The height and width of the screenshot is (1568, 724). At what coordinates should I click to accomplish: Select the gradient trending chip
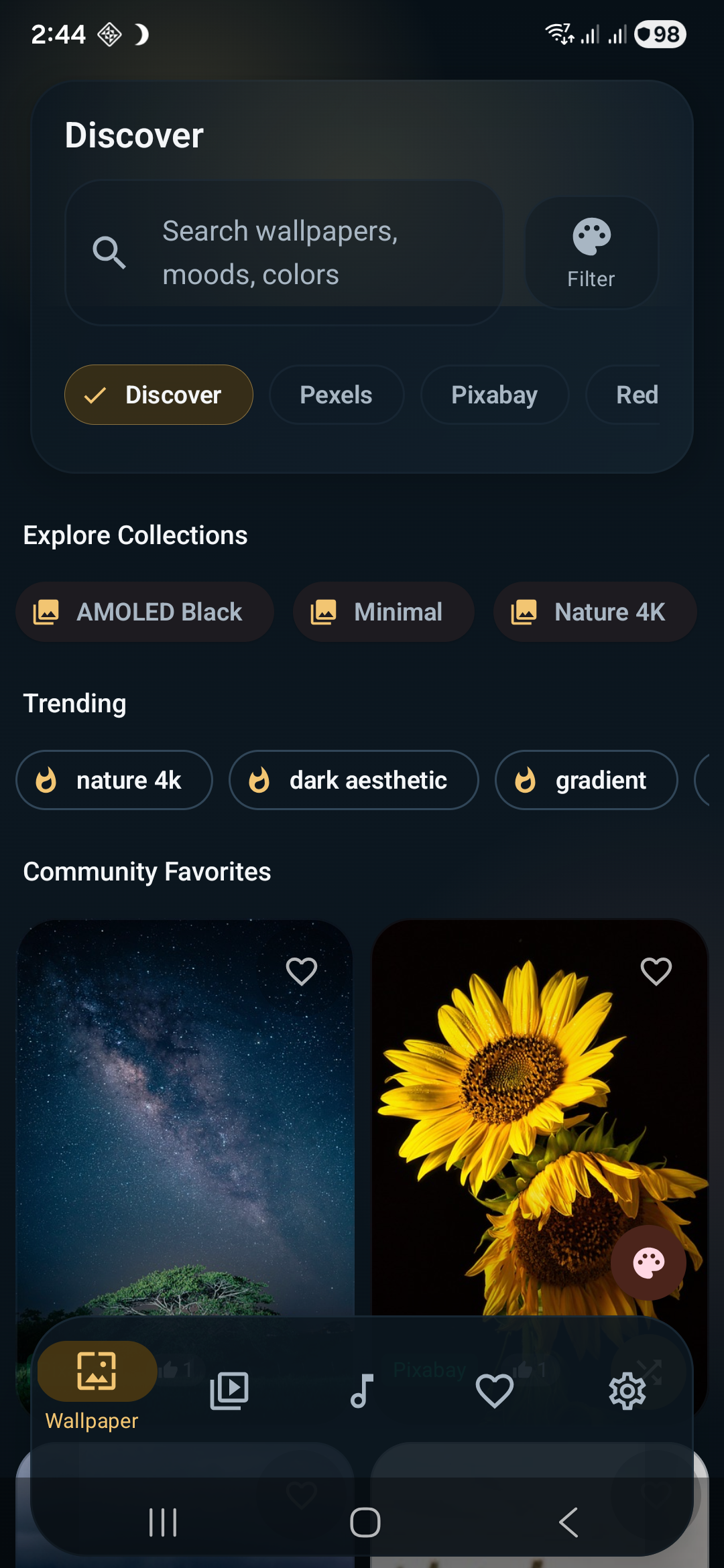click(585, 779)
